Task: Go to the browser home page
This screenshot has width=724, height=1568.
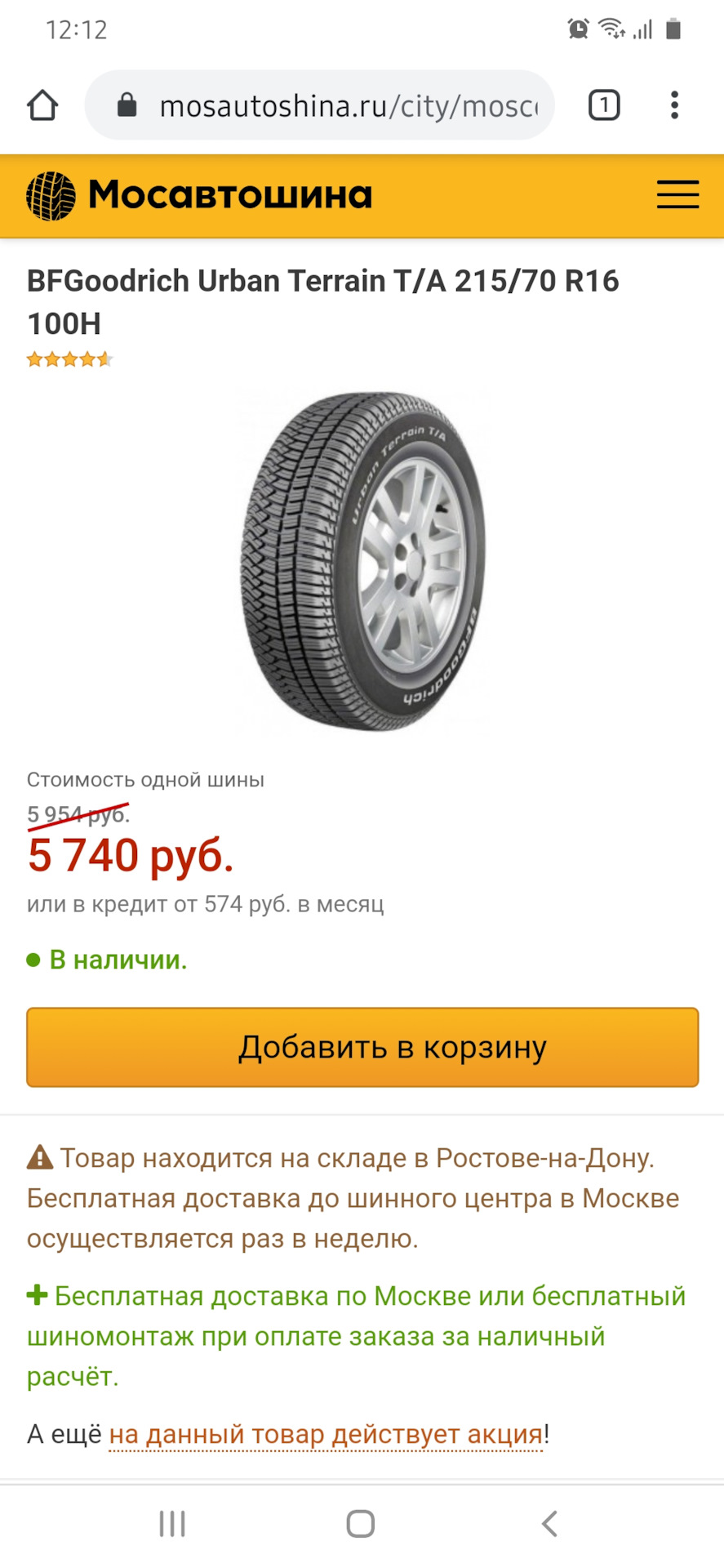Action: (42, 105)
